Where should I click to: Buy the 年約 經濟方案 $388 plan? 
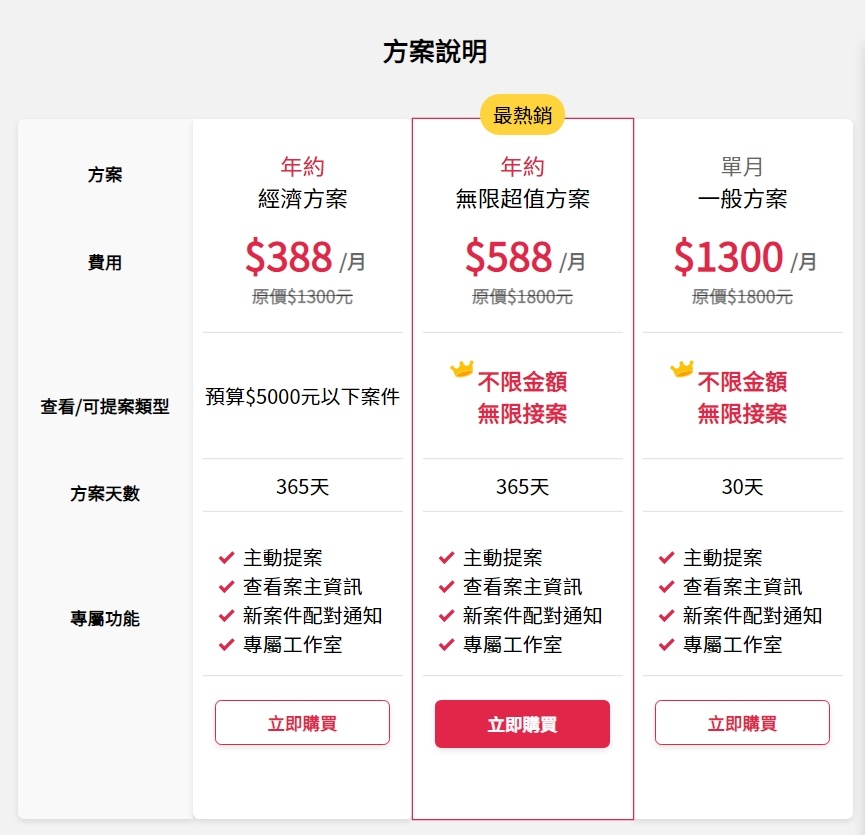point(302,723)
